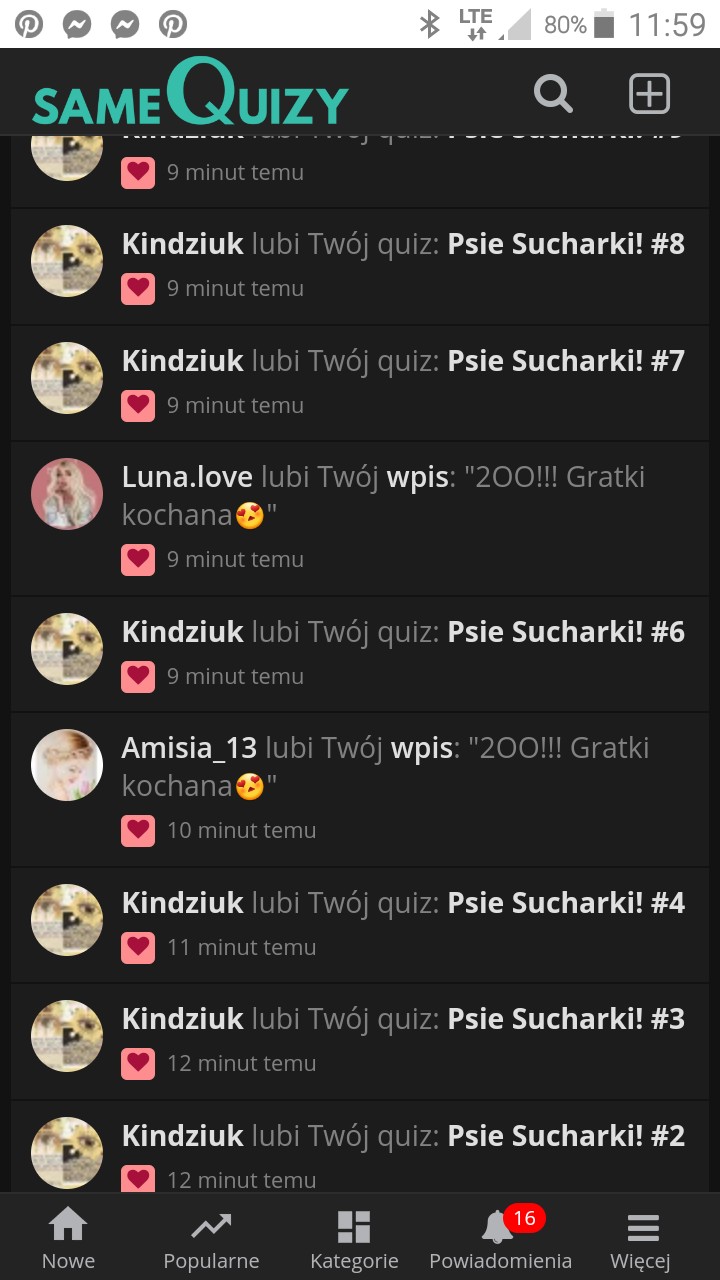This screenshot has width=720, height=1280.
Task: Open the Więcej menu tab
Action: pos(640,1238)
